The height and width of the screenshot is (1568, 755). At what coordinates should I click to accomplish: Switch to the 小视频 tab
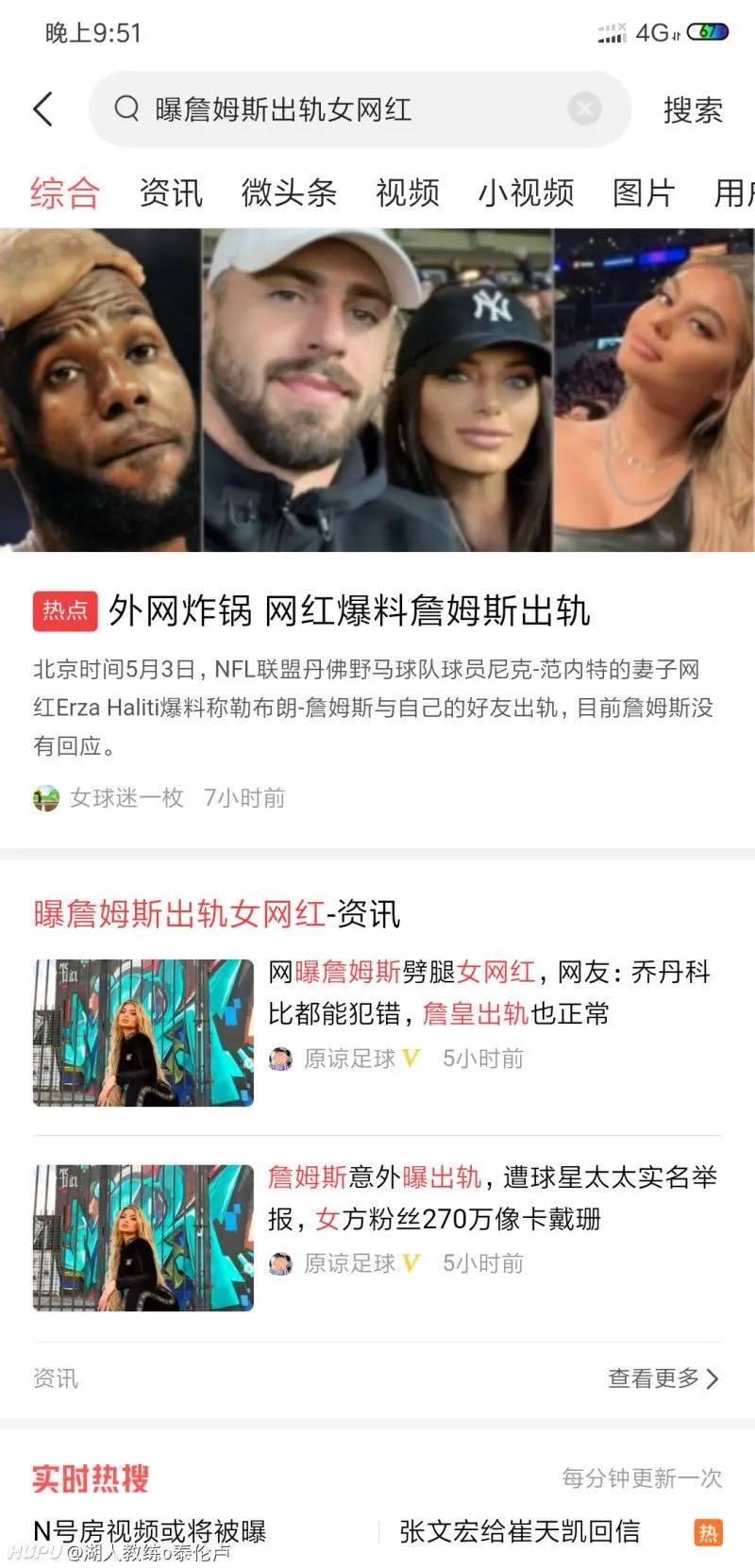tap(526, 192)
